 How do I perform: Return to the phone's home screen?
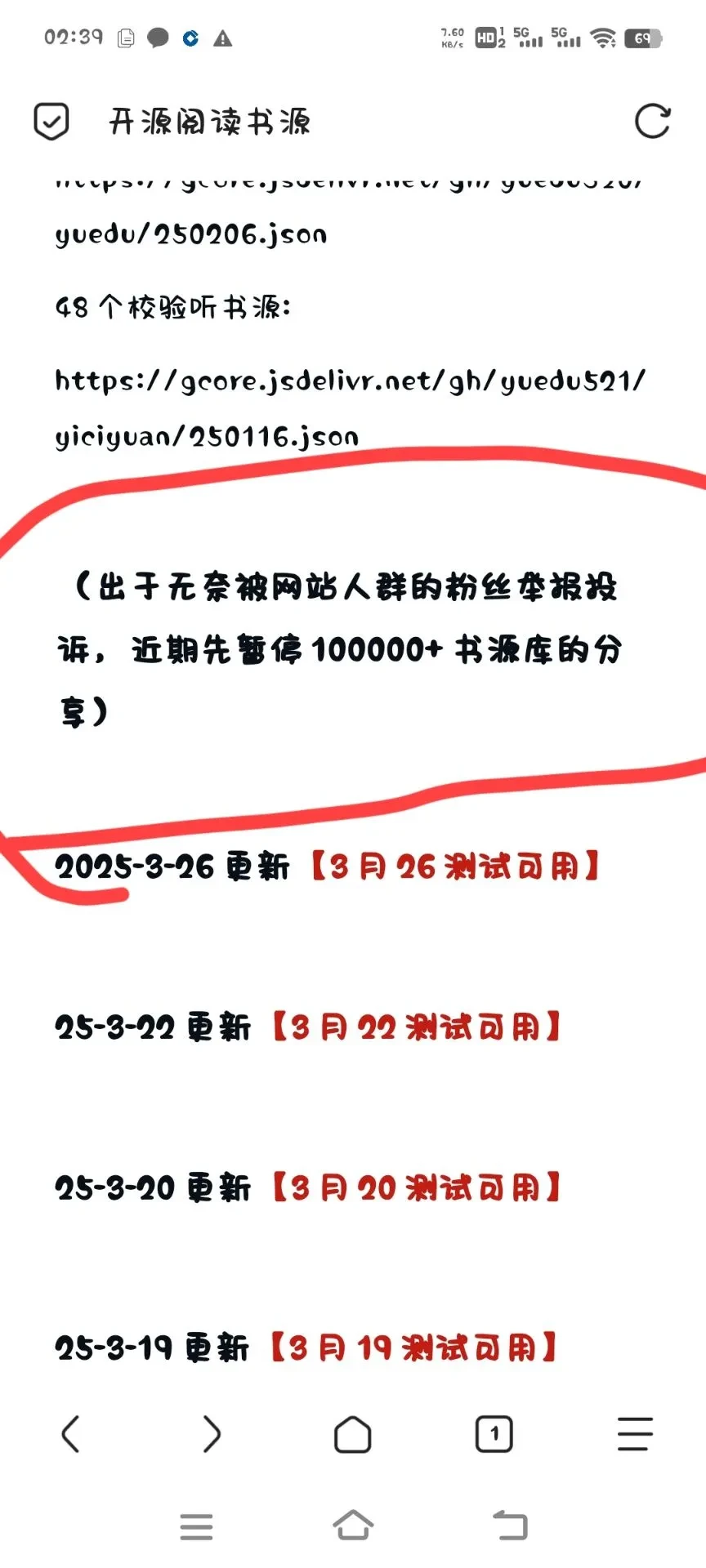(353, 1526)
